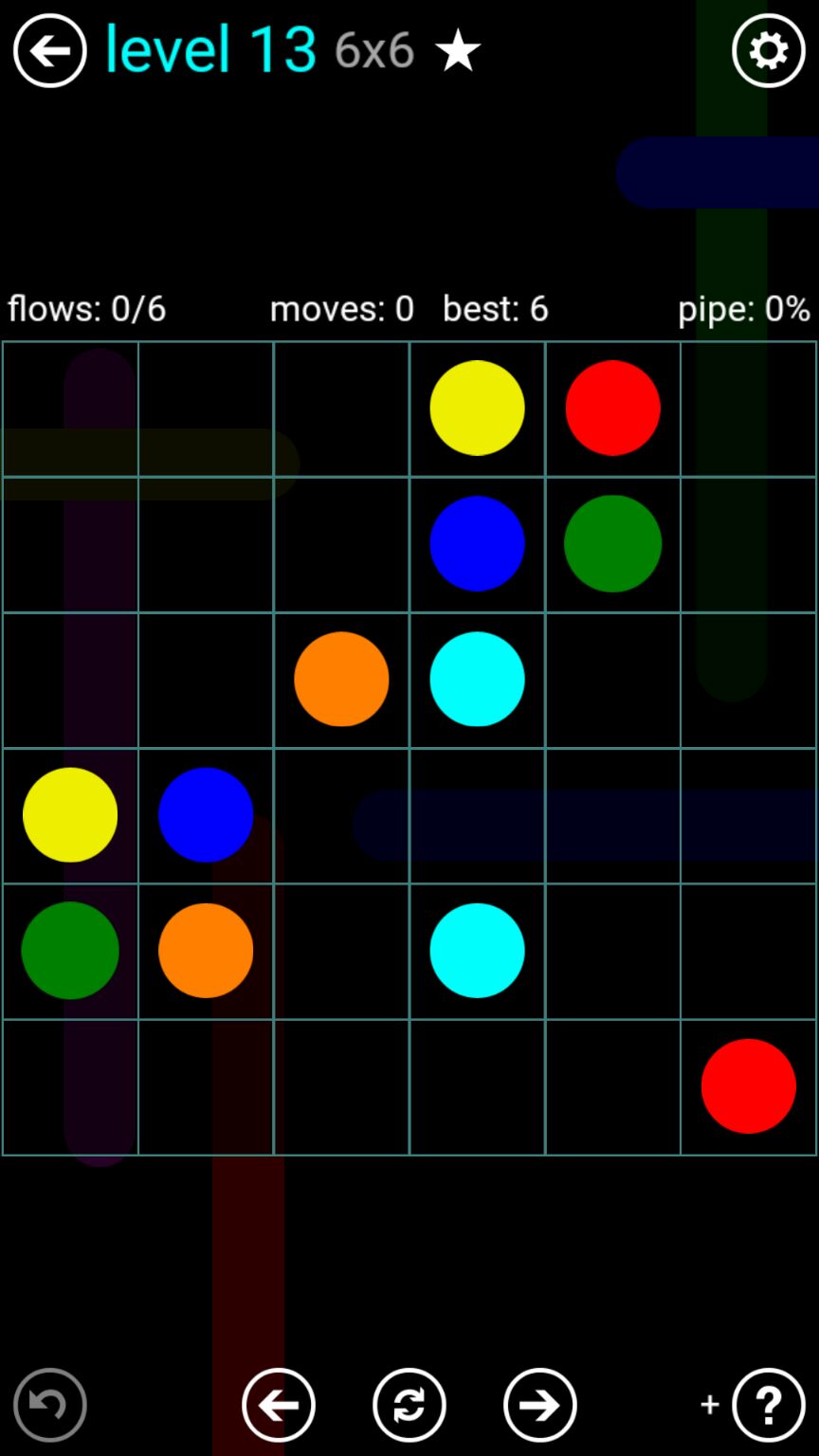The image size is (819, 1456).
Task: Select the blue dot beside the left yellow dot
Action: click(206, 814)
